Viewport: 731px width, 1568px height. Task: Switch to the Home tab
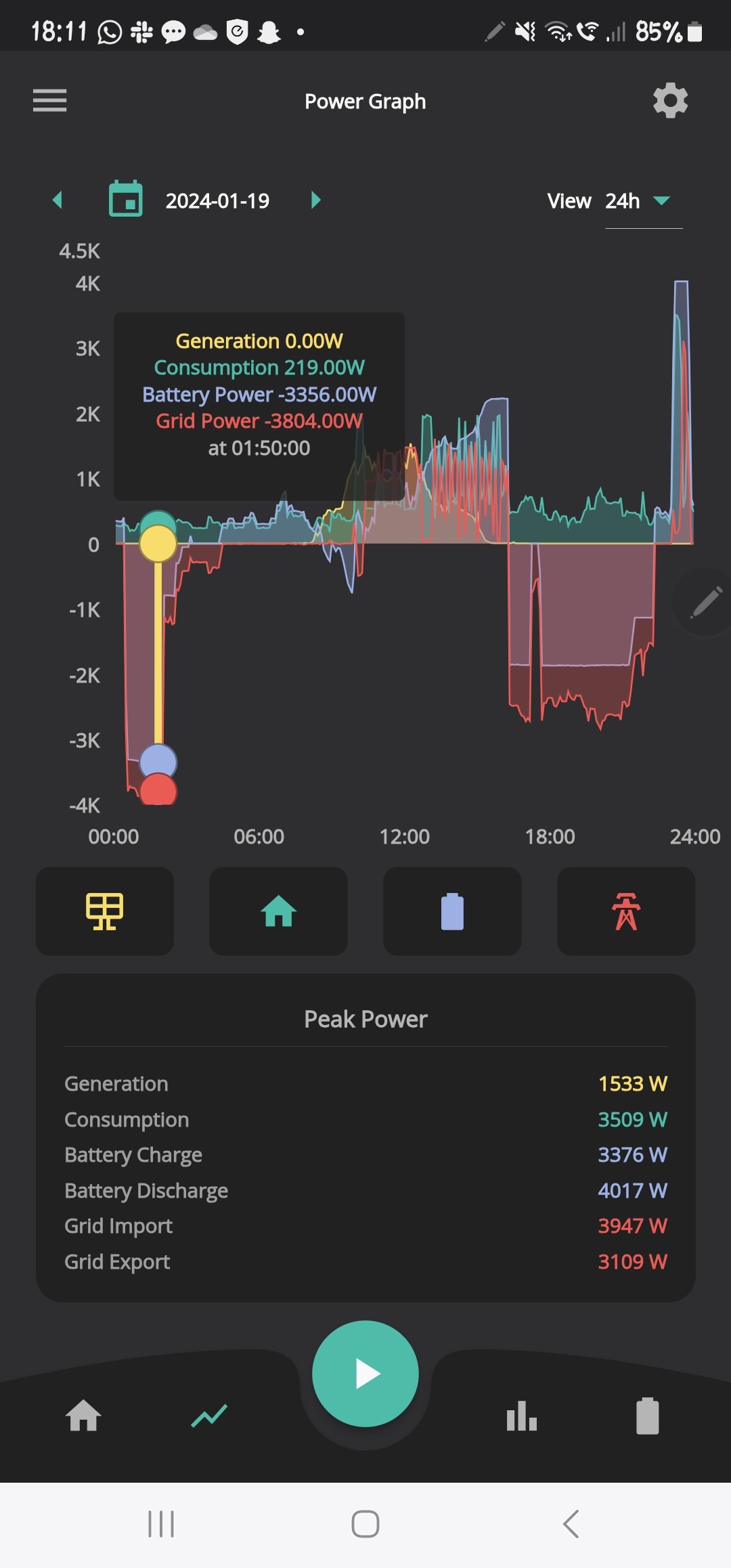pos(83,1416)
